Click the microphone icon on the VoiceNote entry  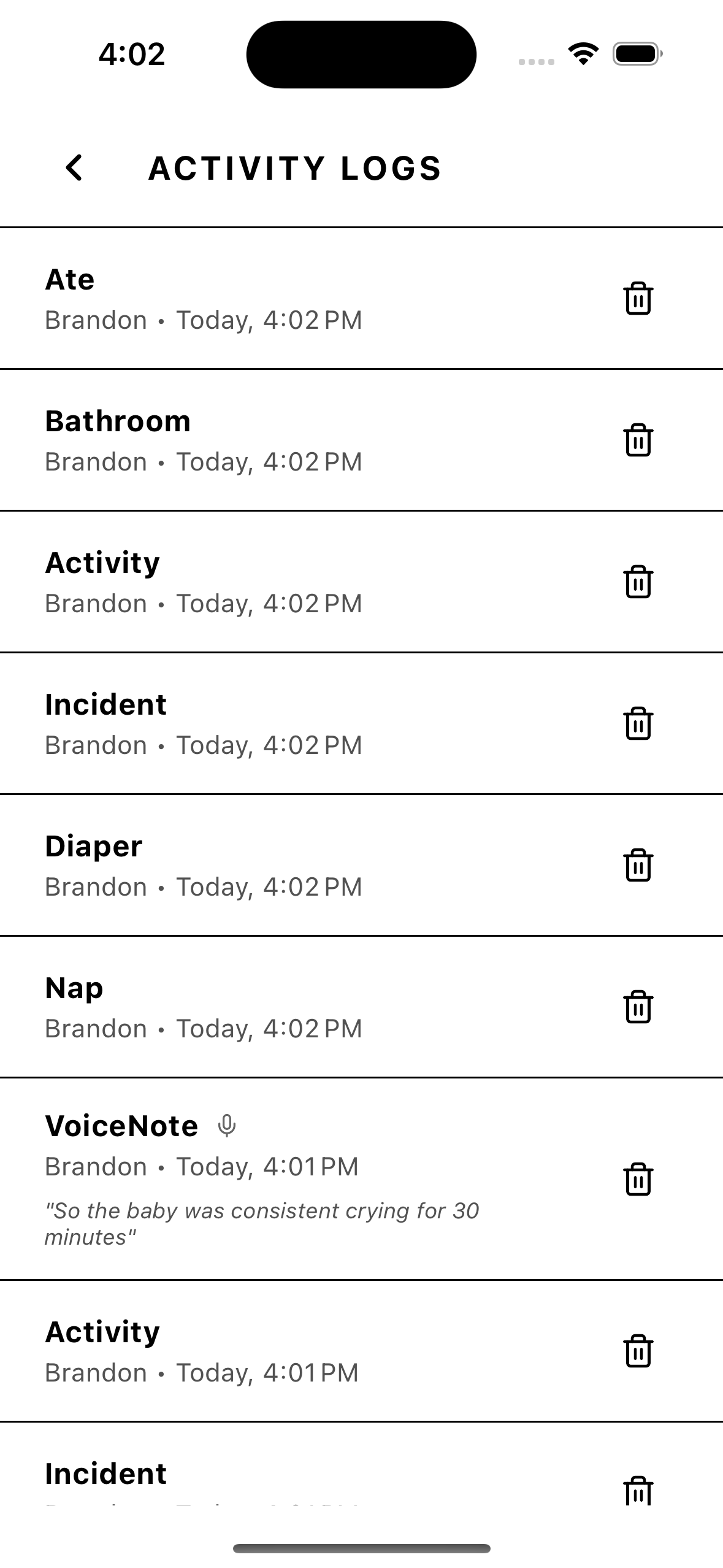click(228, 1124)
